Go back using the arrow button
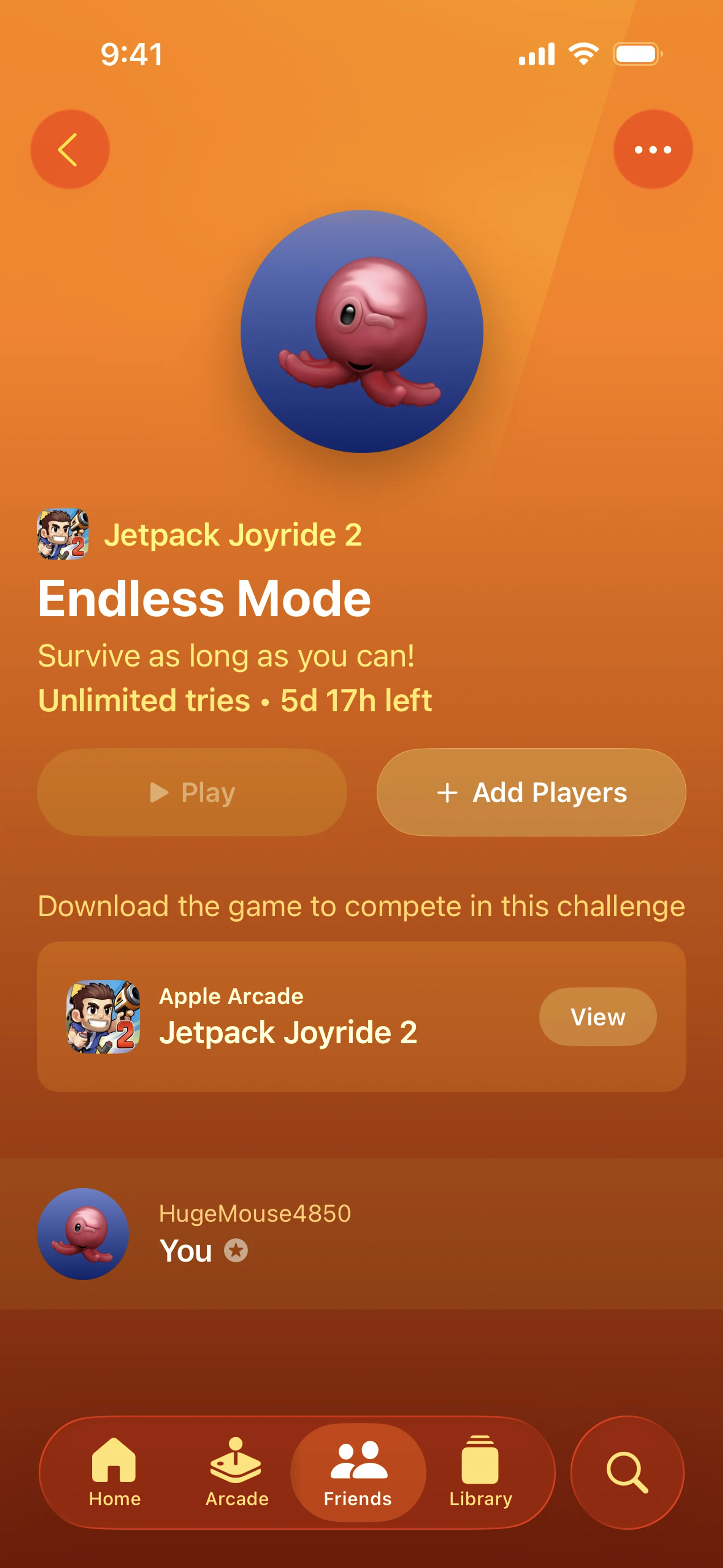723x1568 pixels. (69, 149)
